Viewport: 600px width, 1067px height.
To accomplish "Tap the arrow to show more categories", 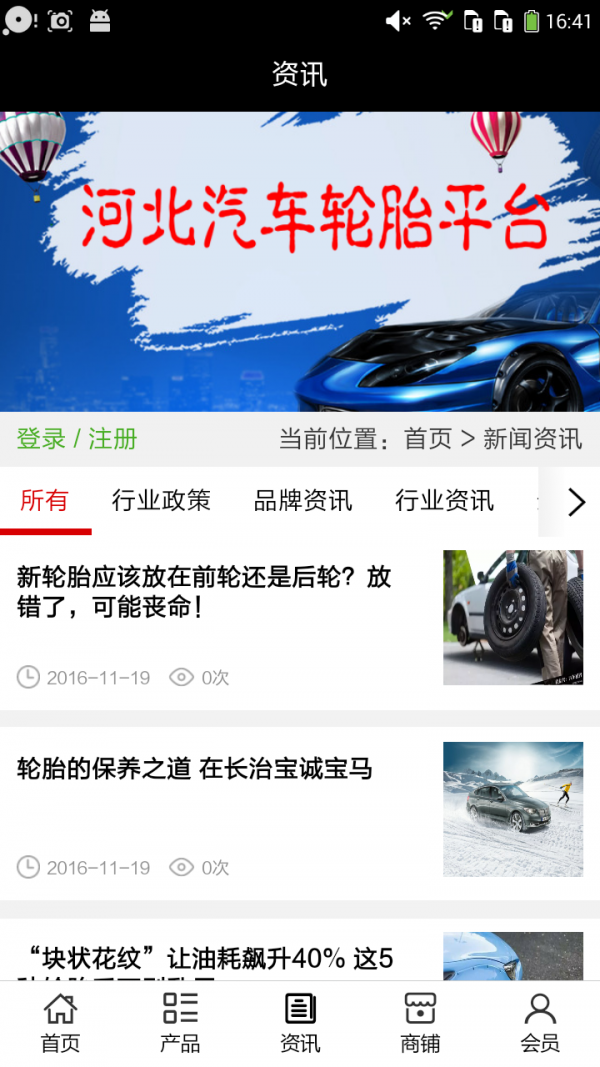I will tap(576, 502).
